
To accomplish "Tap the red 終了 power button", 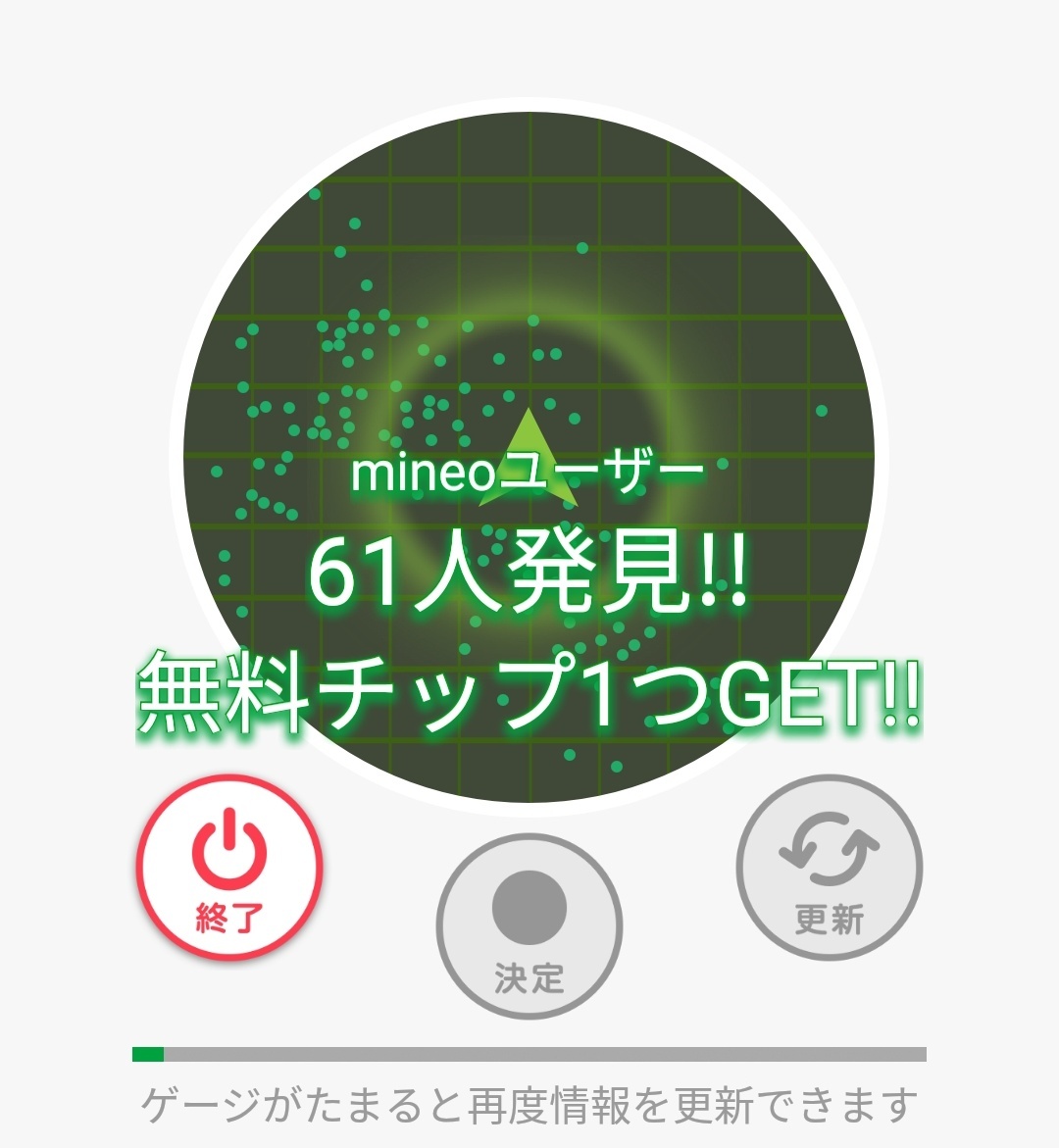I will 229,867.
